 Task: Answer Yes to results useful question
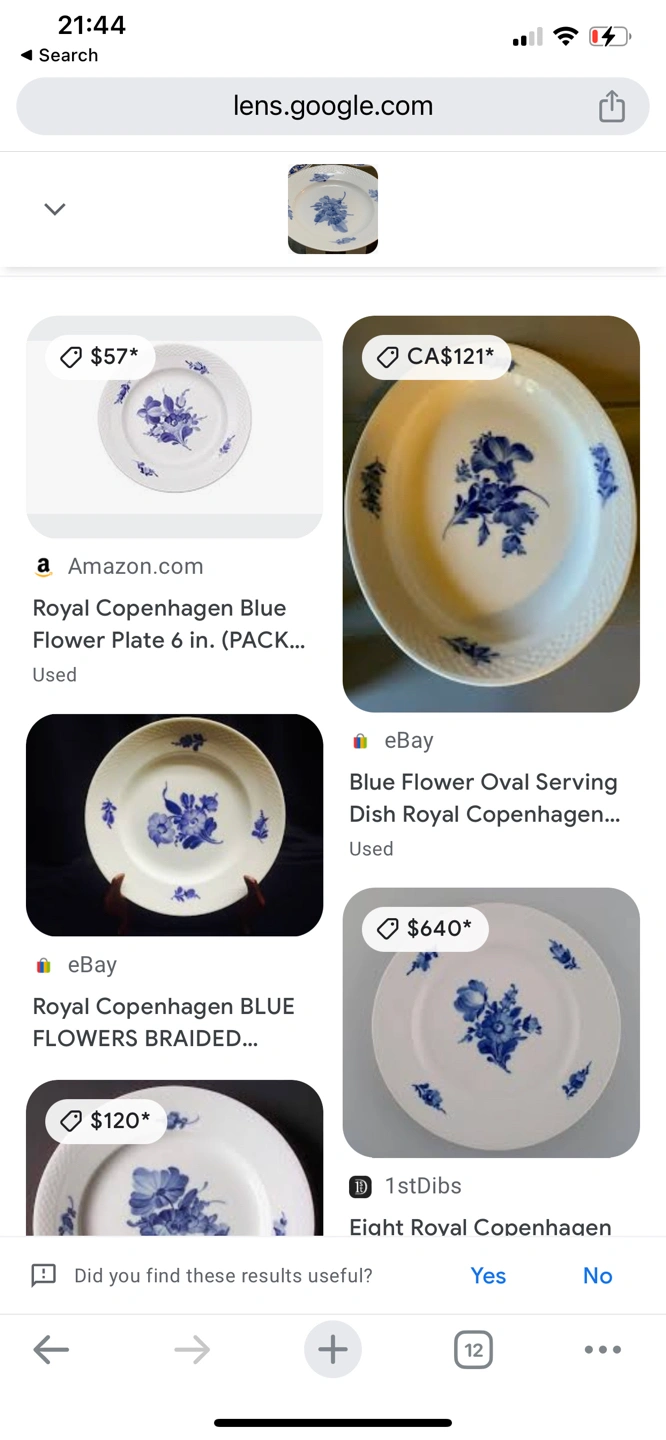coord(488,1275)
